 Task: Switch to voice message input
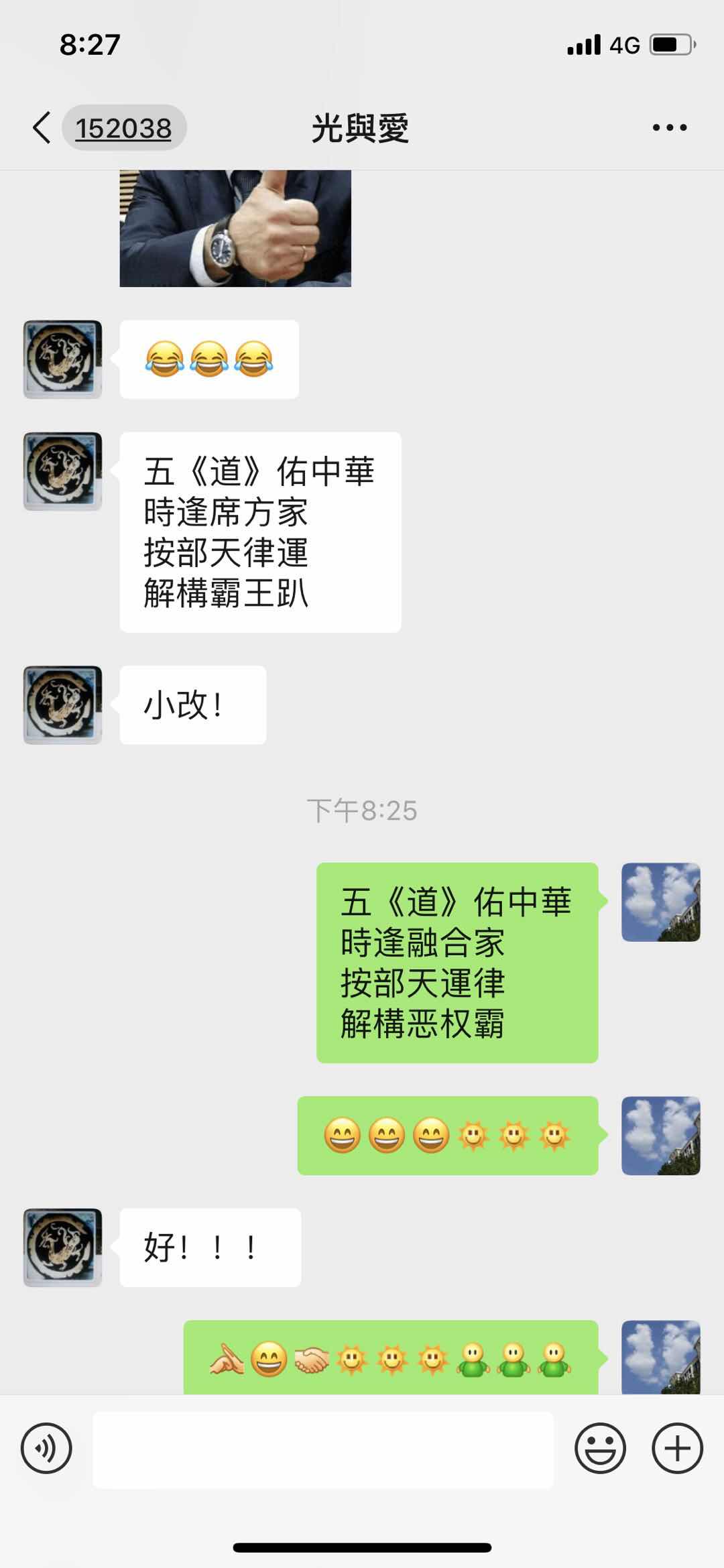point(46,1448)
